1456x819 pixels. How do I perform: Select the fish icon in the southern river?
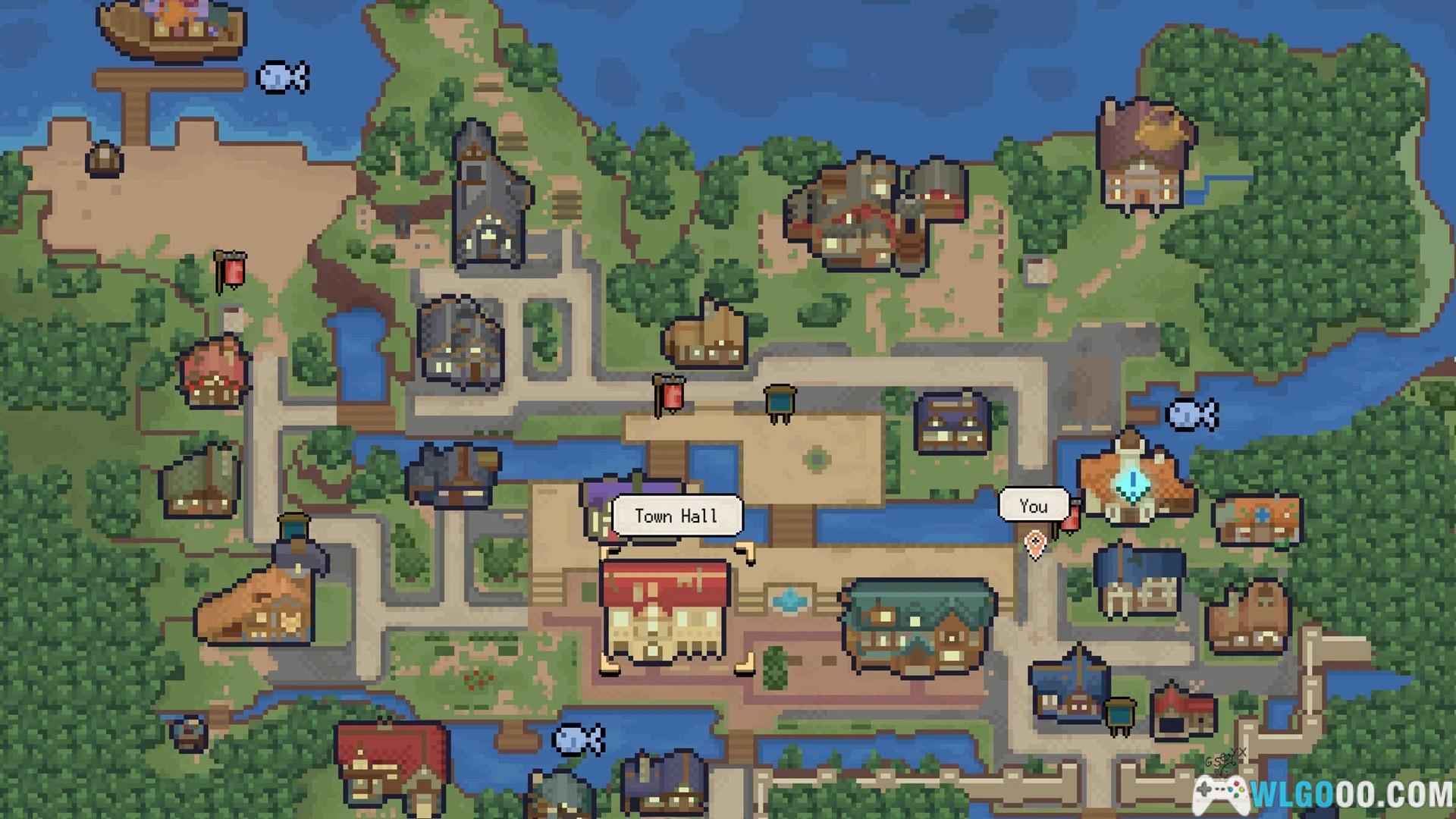[579, 738]
